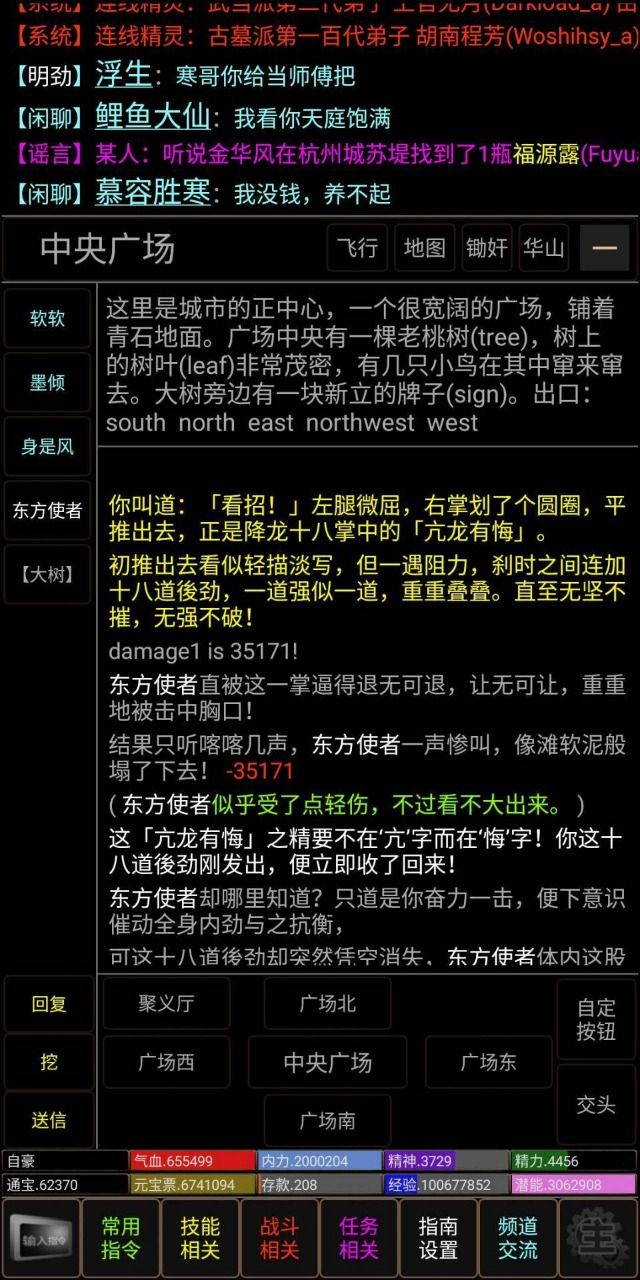Open 自定按钮 custom buttons
640x1280 pixels.
(596, 1019)
